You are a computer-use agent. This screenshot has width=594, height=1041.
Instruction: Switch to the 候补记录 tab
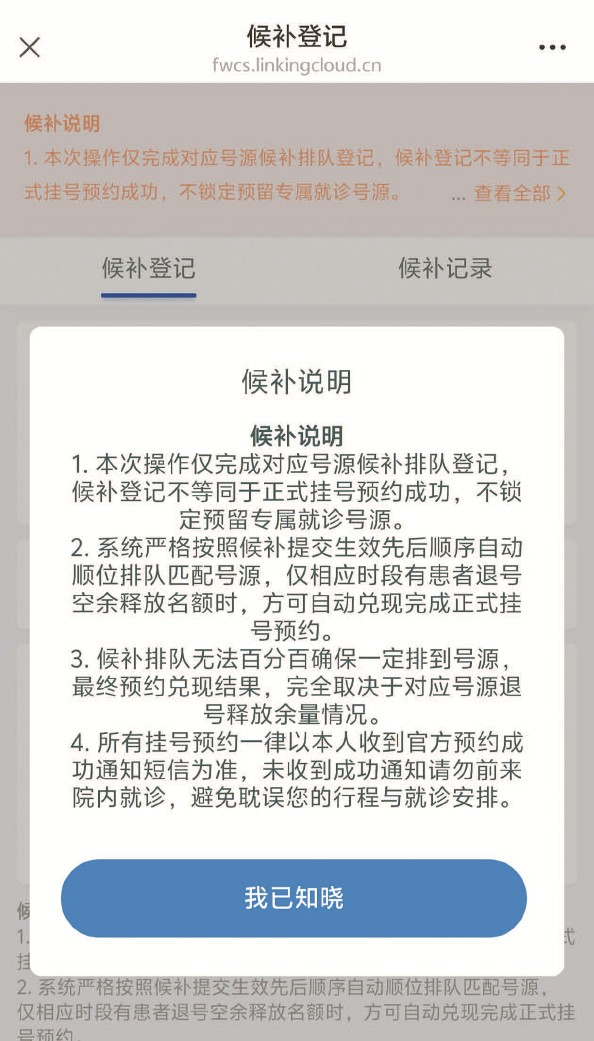click(445, 268)
